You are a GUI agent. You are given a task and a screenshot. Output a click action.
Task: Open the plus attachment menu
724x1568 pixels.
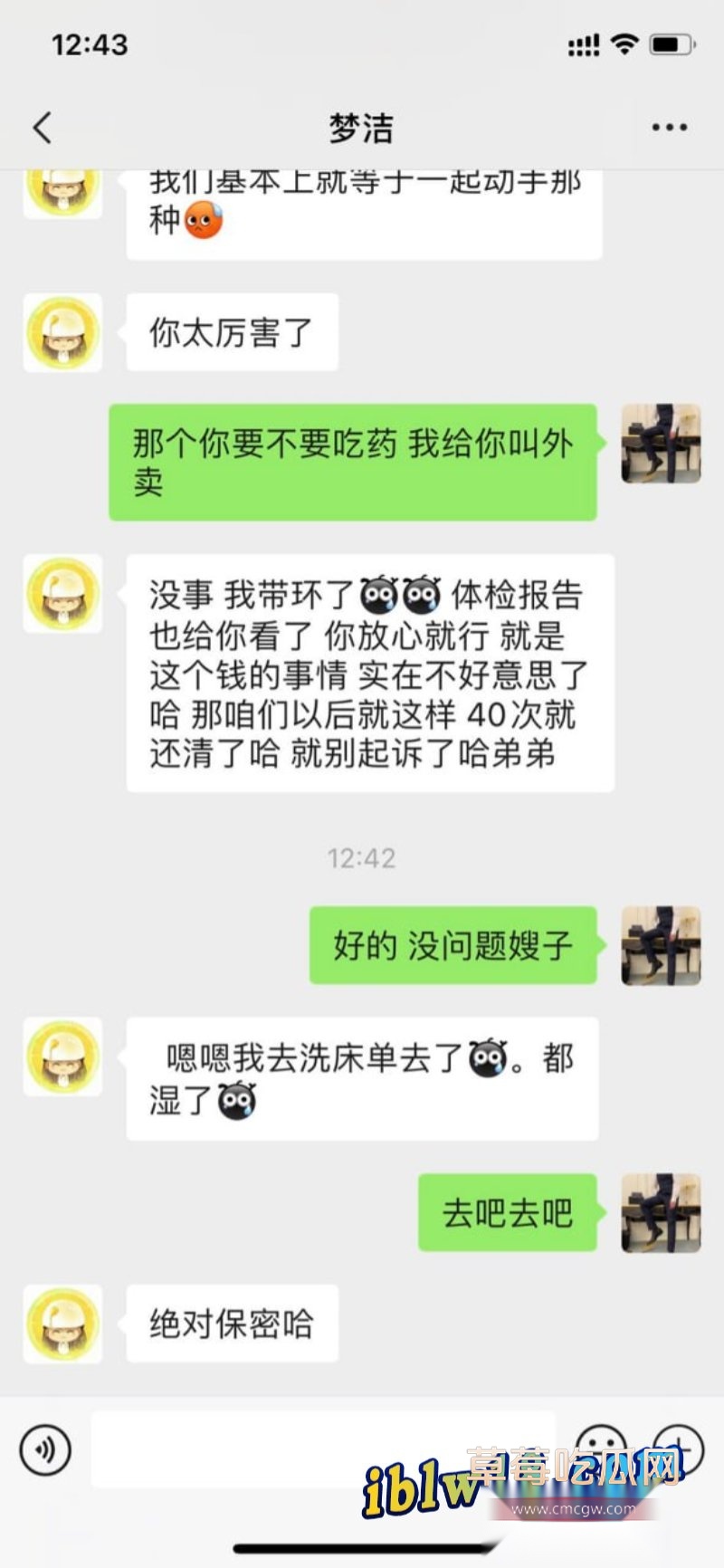click(678, 1446)
